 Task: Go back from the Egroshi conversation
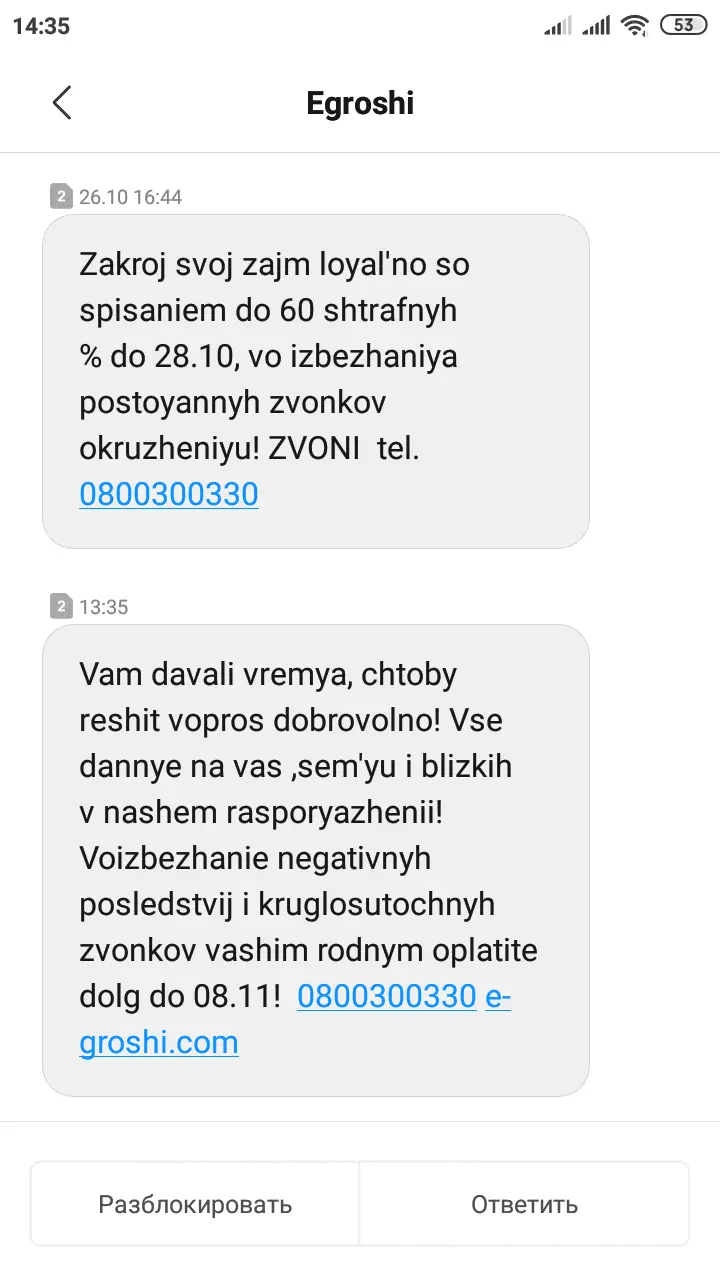point(62,103)
